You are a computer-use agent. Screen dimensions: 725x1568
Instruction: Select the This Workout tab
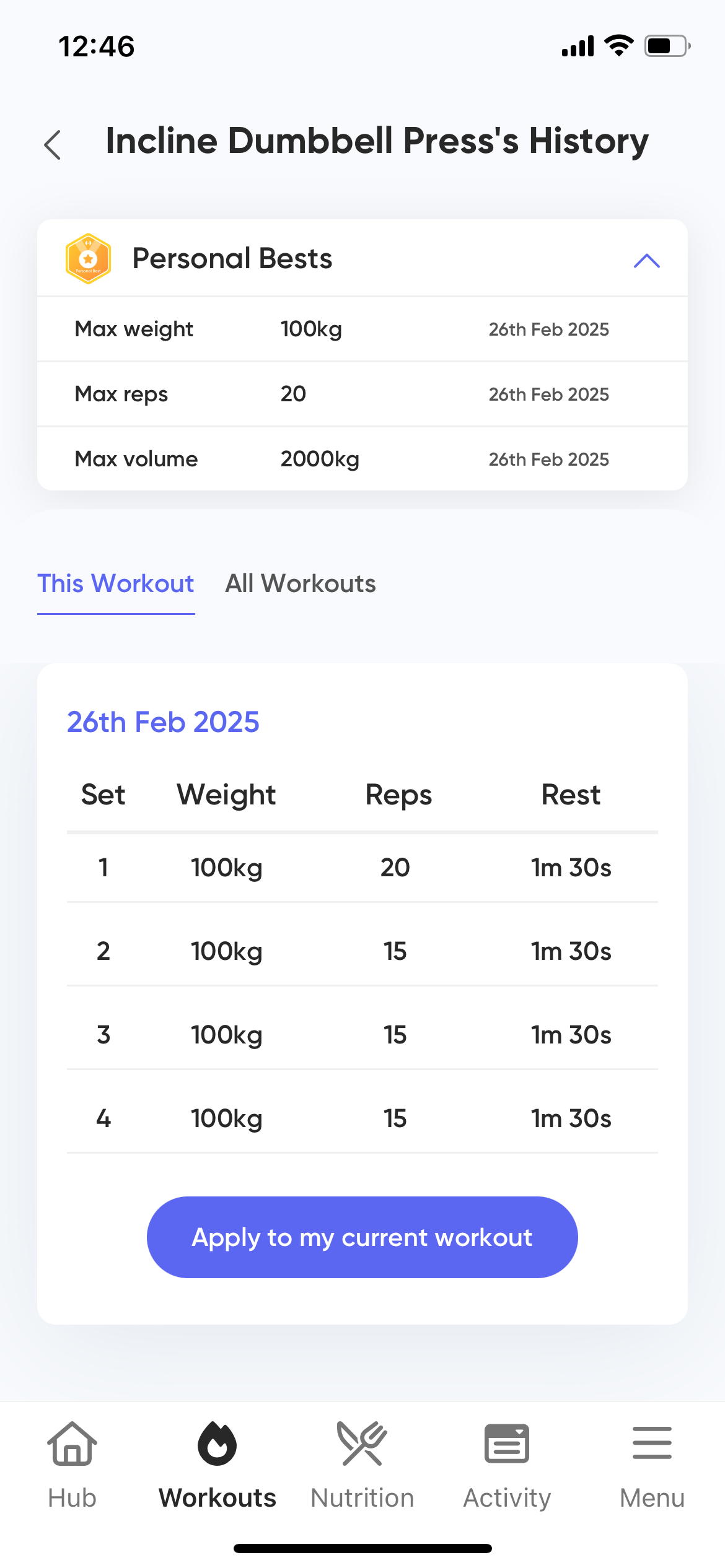[x=116, y=584]
